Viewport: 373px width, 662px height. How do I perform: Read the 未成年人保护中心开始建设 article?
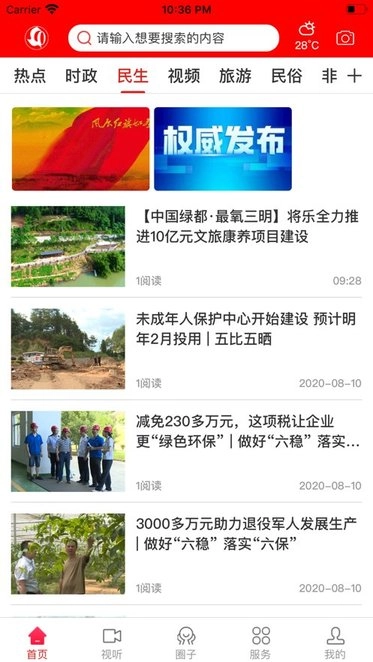(x=186, y=349)
